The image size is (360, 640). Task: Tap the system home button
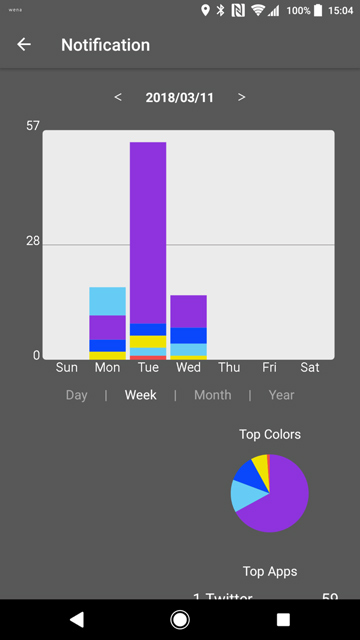pos(180,620)
